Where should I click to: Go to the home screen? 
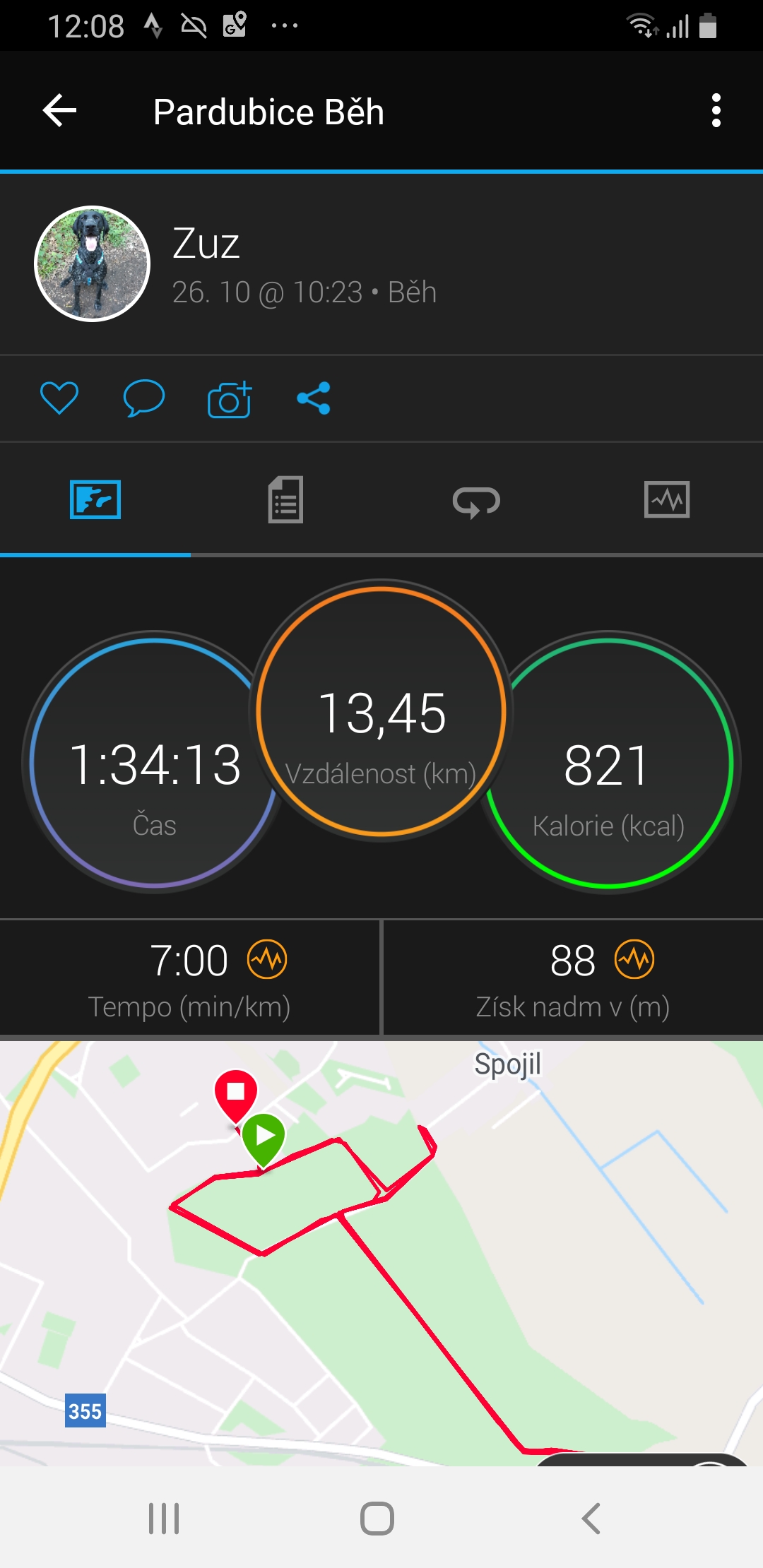(x=377, y=1518)
